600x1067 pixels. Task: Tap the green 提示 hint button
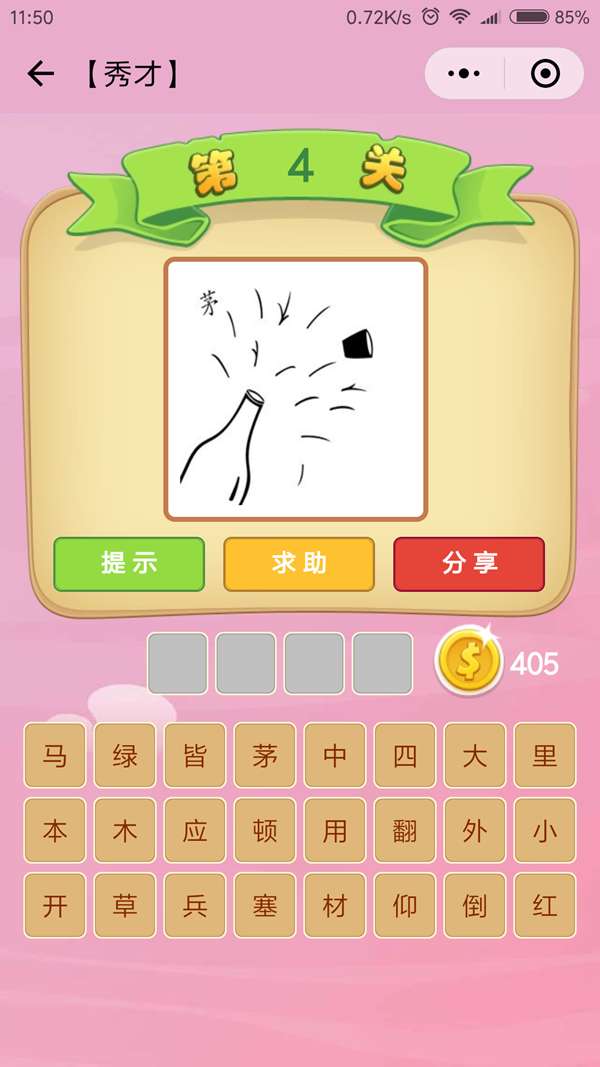129,563
